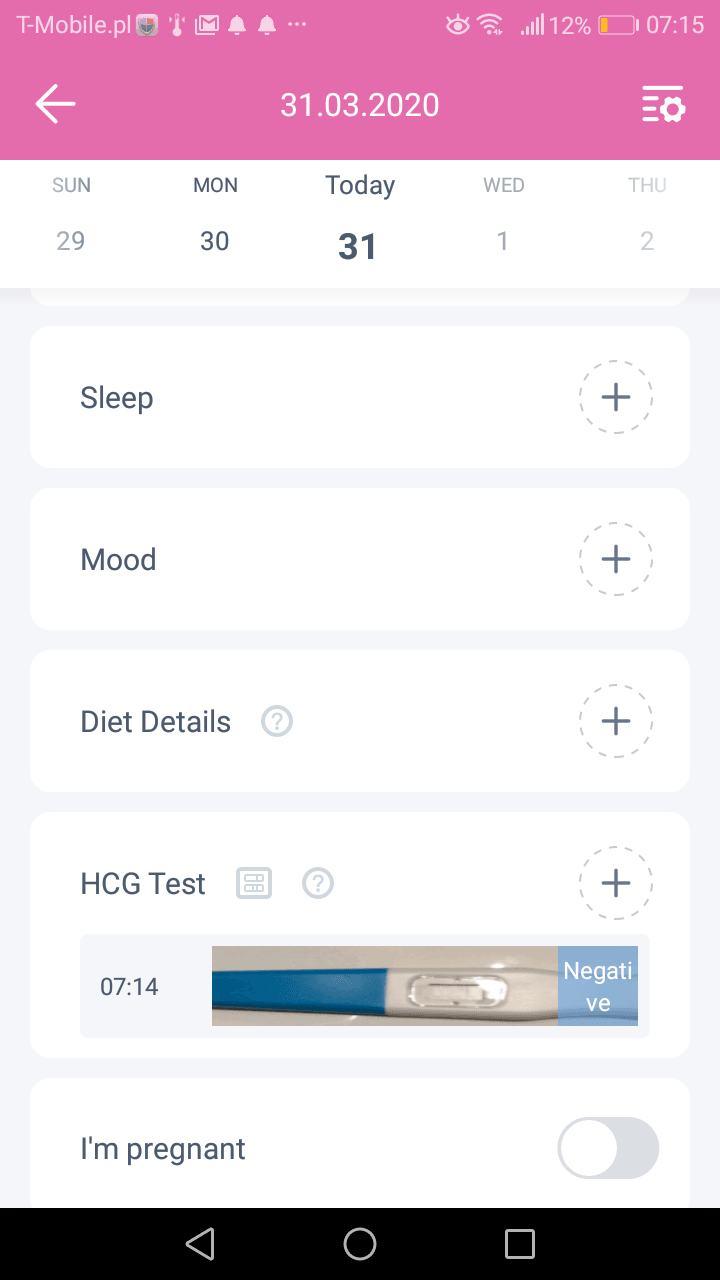
Task: Show help for Diet Details
Action: point(277,721)
